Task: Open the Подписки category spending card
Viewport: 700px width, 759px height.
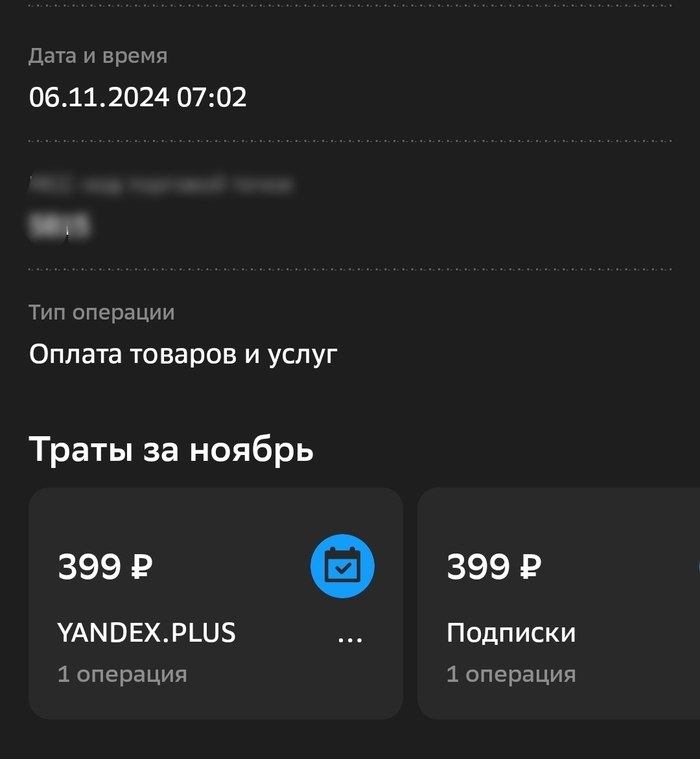Action: point(558,603)
